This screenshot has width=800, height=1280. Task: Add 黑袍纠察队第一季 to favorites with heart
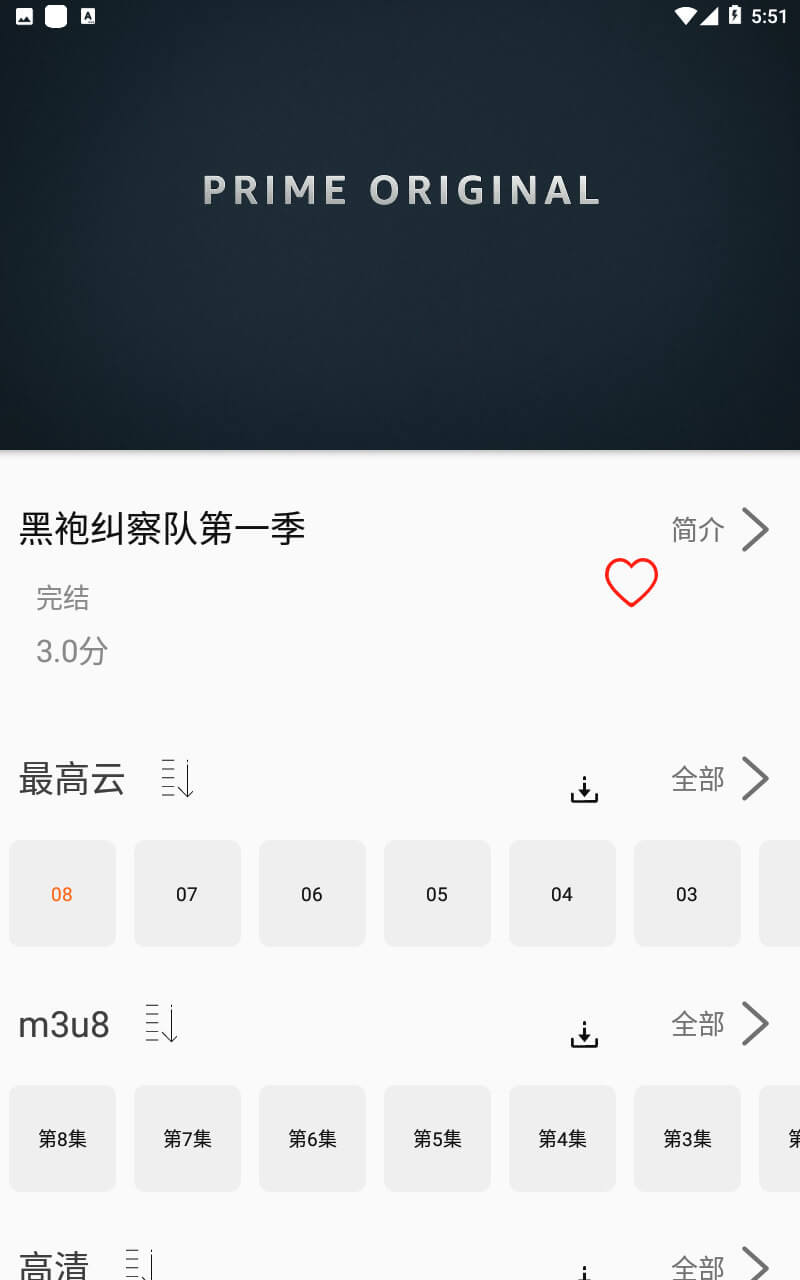click(x=631, y=582)
